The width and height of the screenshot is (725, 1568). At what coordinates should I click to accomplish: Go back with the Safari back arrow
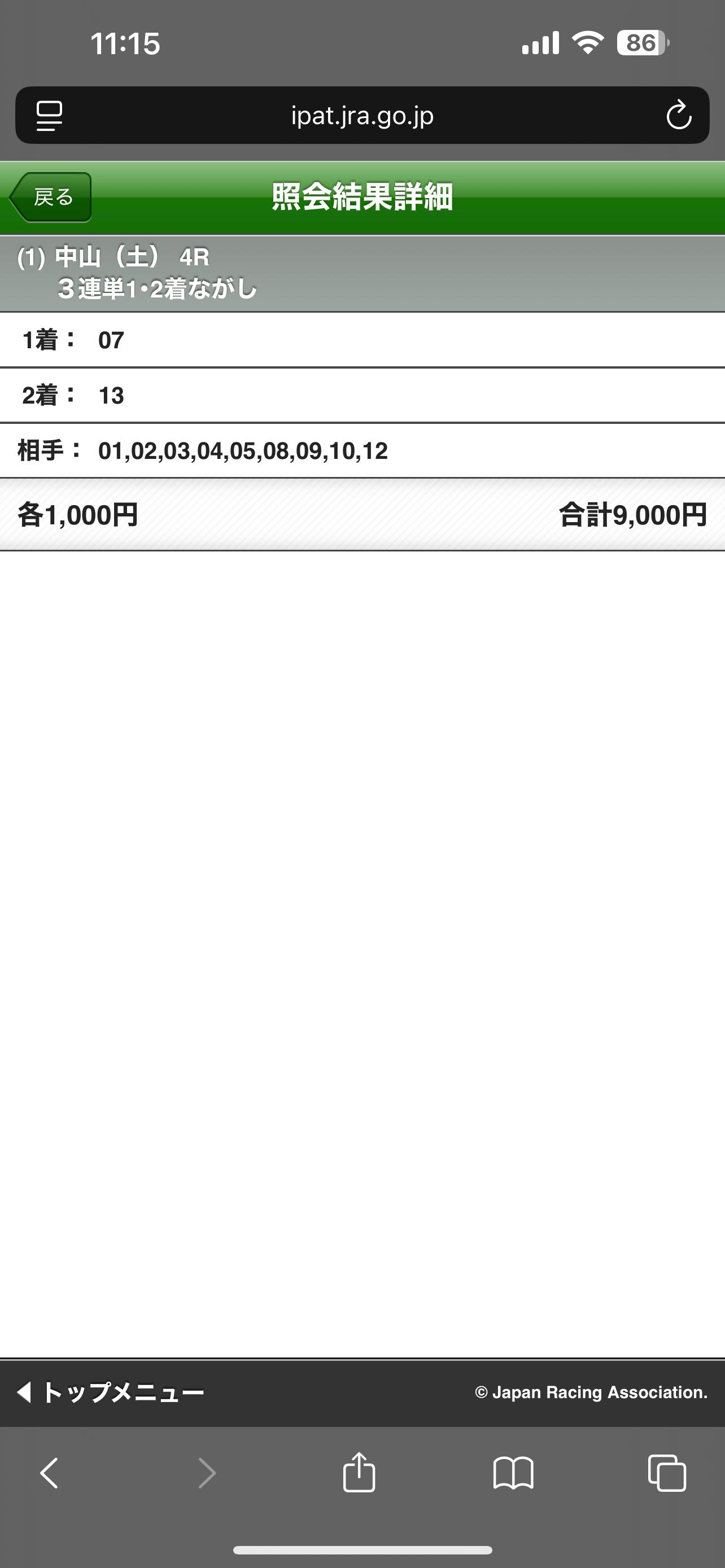(x=49, y=1474)
